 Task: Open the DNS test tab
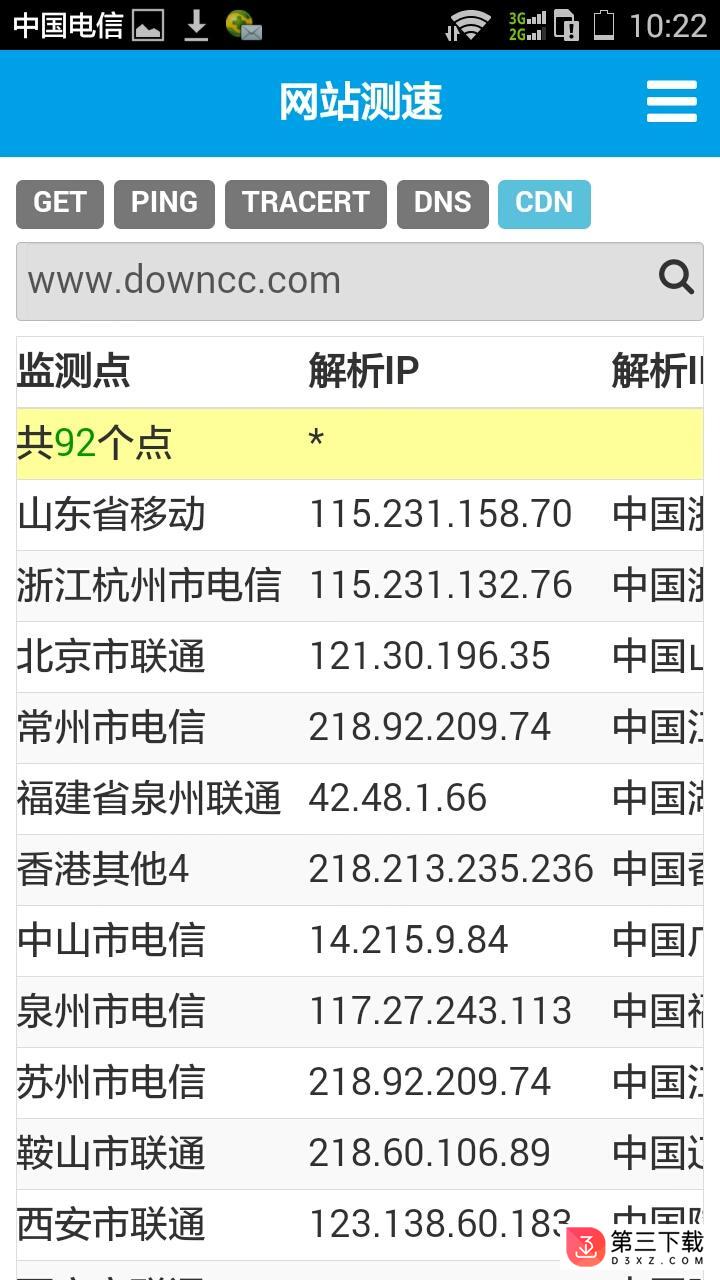click(x=443, y=204)
